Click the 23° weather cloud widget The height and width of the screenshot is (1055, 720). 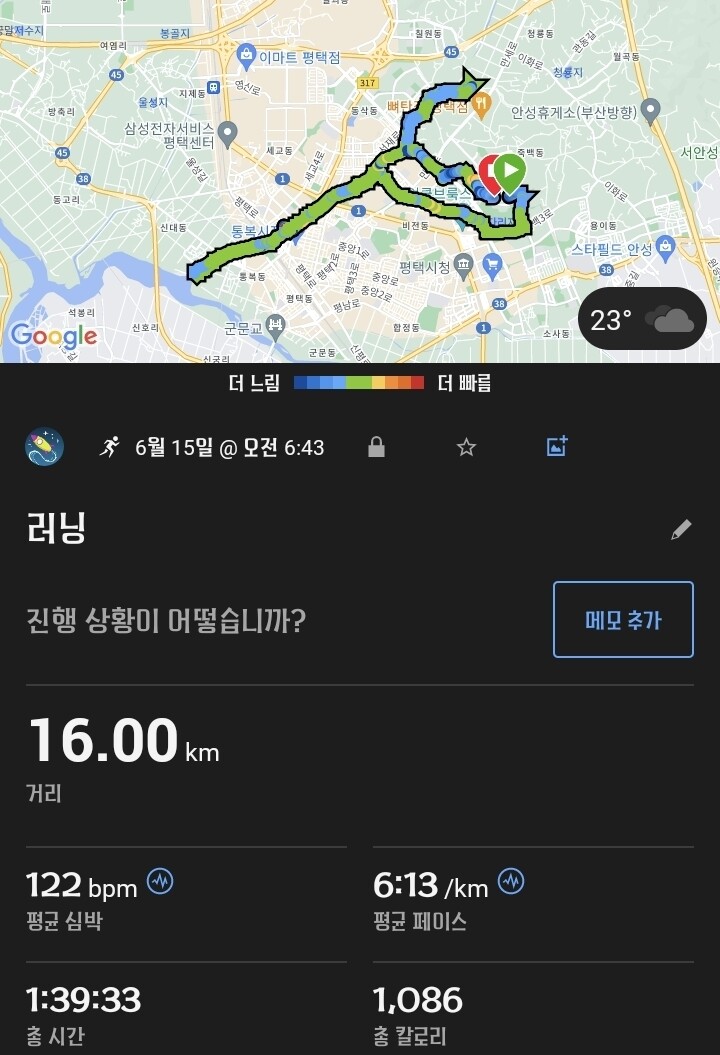point(641,316)
